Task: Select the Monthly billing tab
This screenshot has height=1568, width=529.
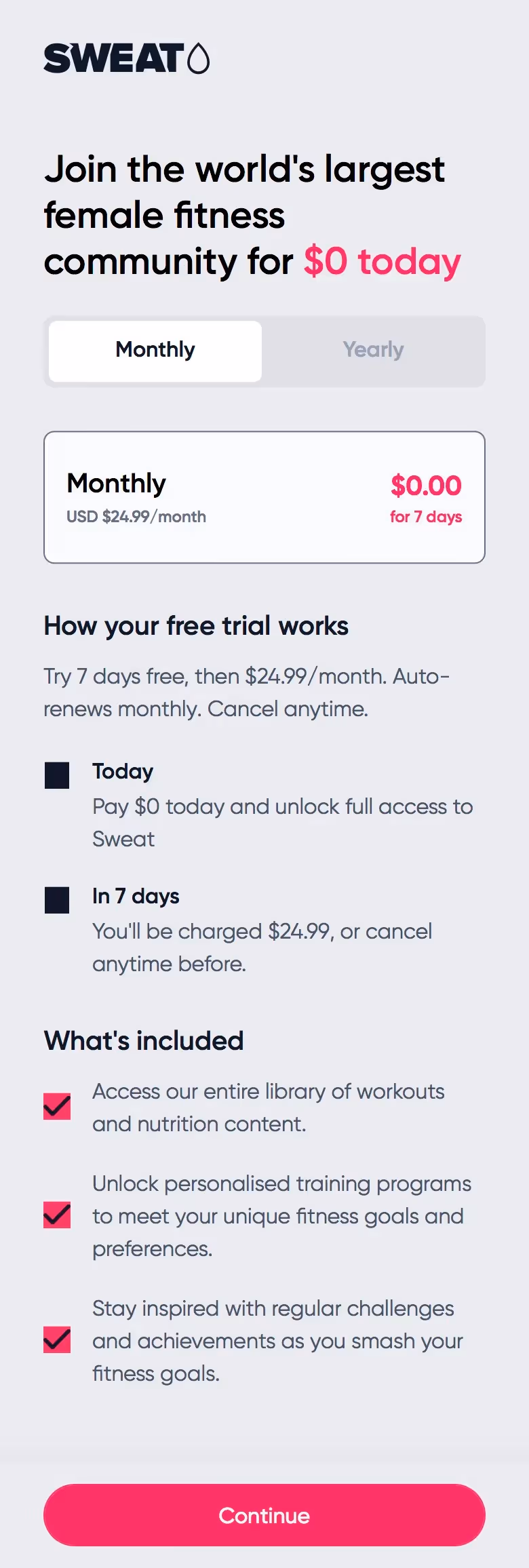Action: point(155,351)
